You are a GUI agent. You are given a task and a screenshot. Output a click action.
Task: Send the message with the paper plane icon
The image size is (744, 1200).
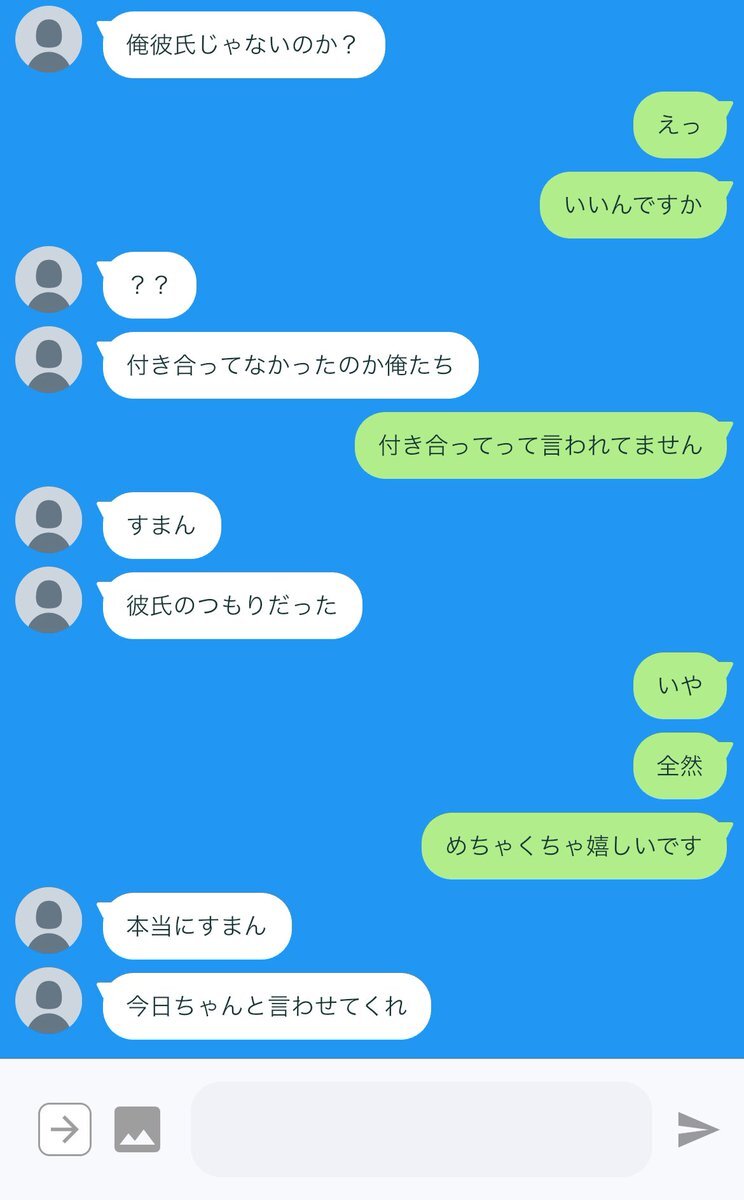[698, 1130]
